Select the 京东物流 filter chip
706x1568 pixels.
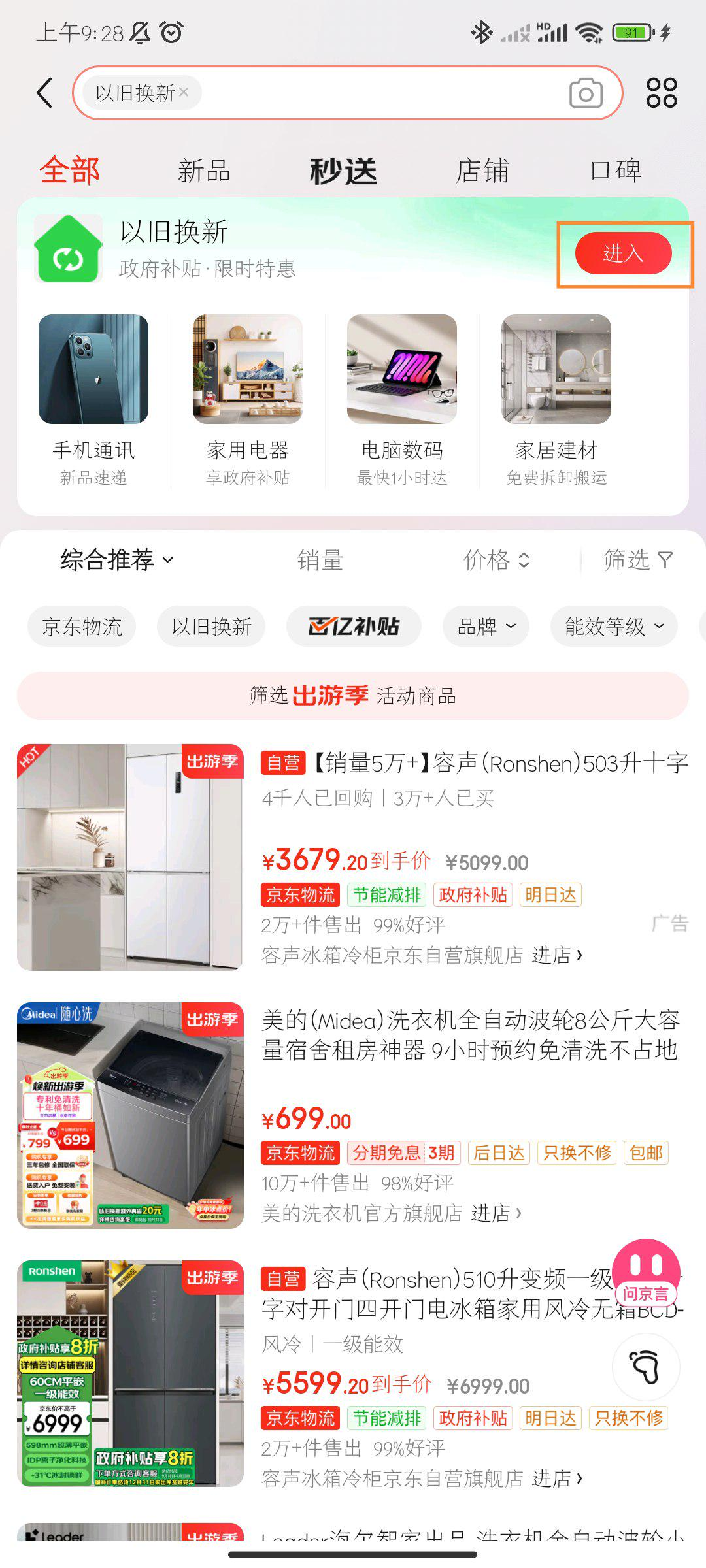(x=82, y=627)
